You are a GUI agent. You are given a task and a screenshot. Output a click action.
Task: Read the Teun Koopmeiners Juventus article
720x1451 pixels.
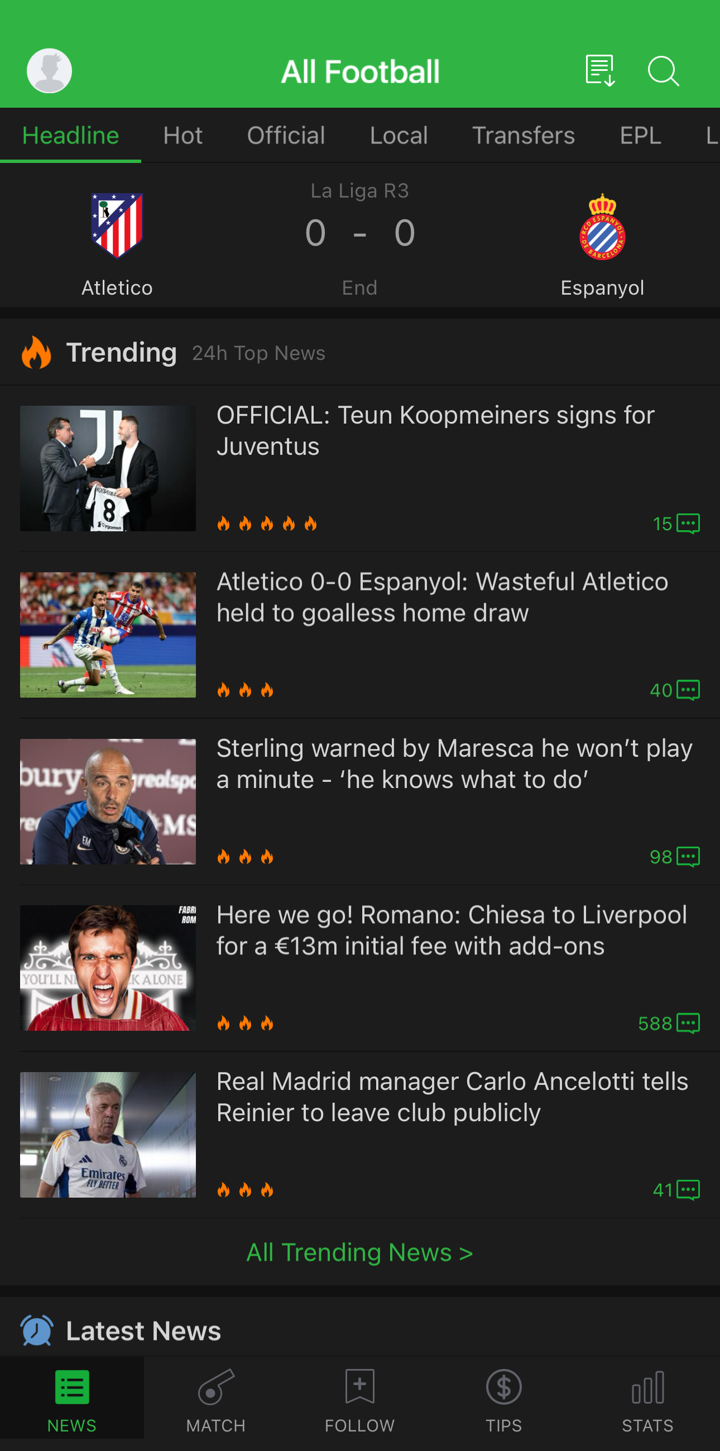pos(360,468)
